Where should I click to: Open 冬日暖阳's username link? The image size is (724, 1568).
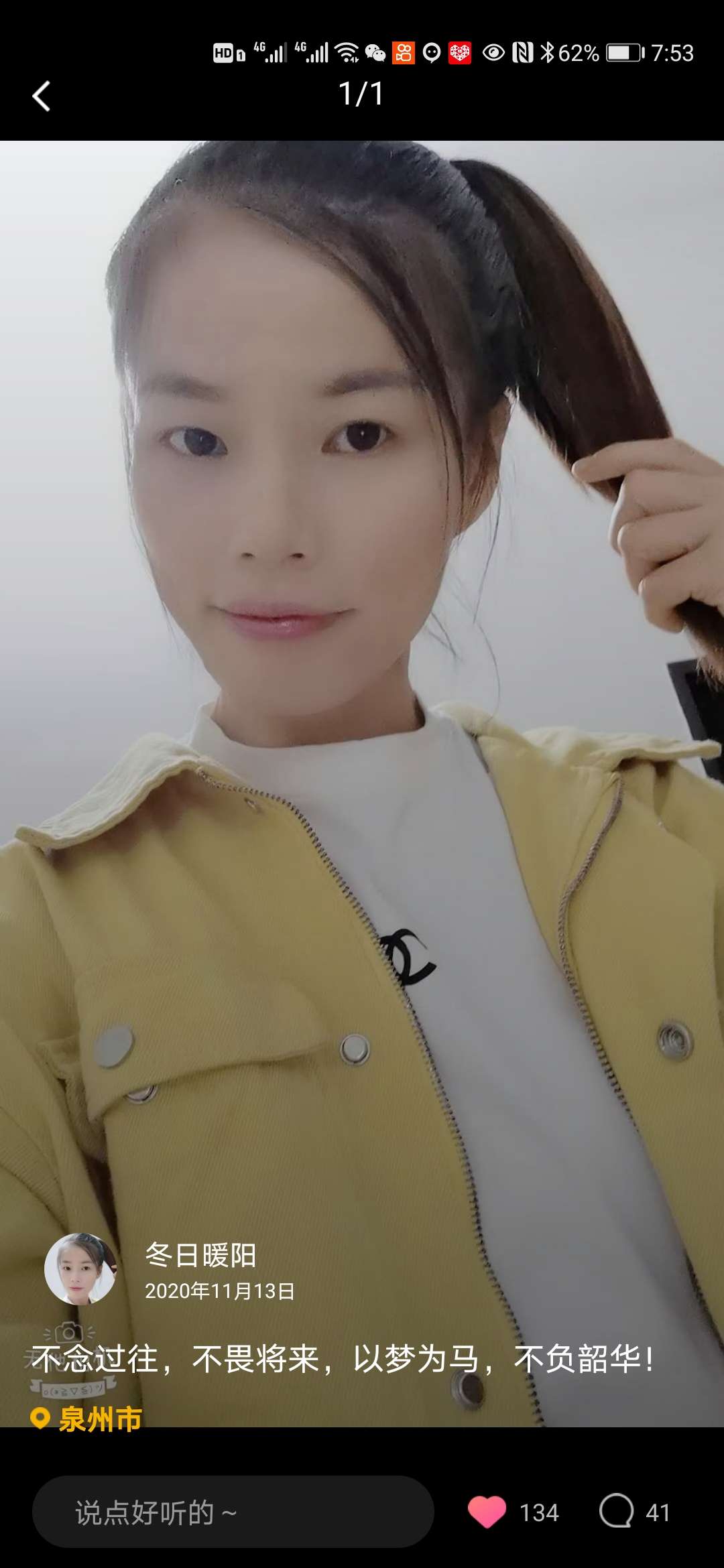(200, 1255)
